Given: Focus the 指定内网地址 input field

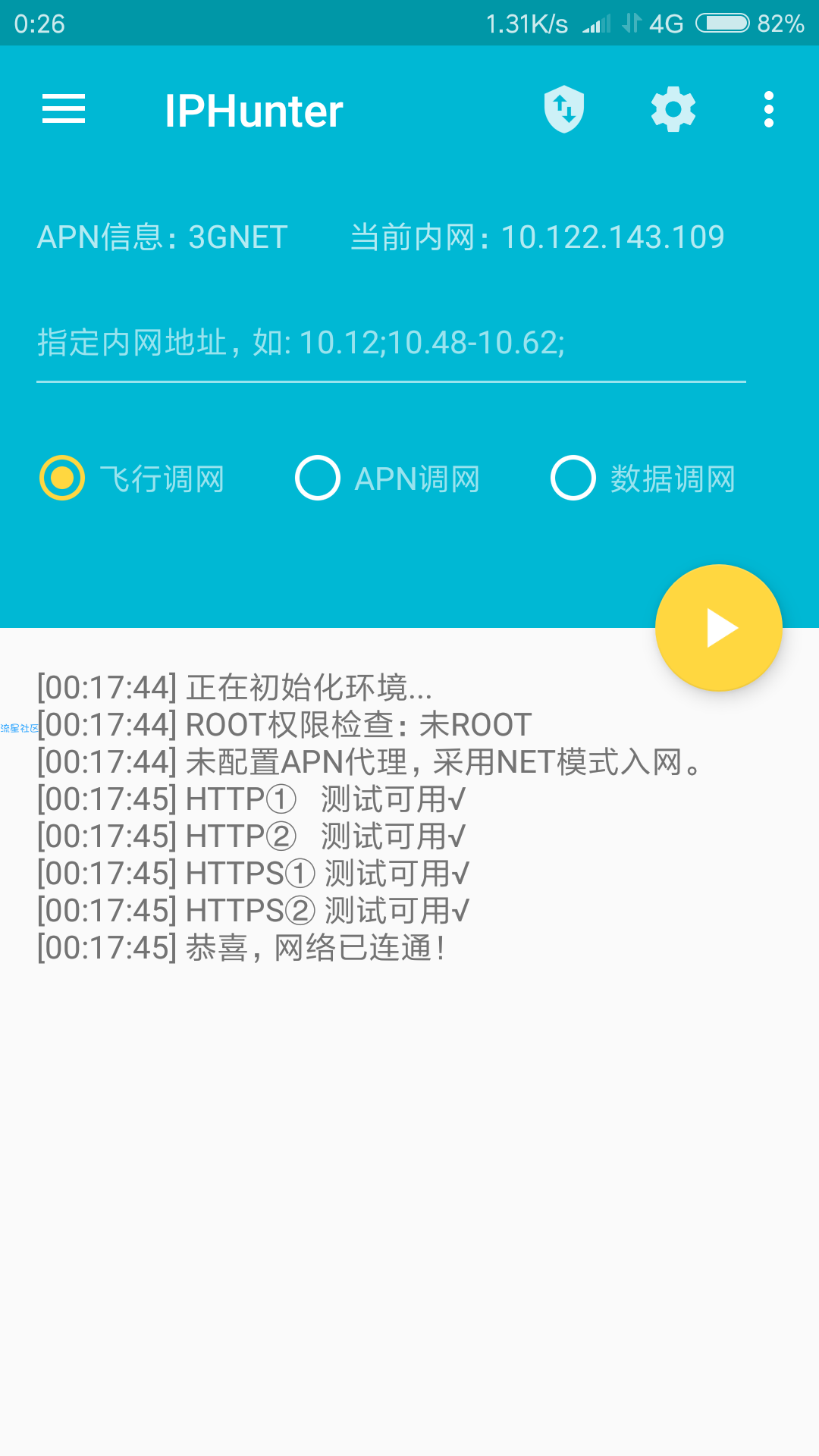Looking at the screenshot, I should (x=391, y=343).
